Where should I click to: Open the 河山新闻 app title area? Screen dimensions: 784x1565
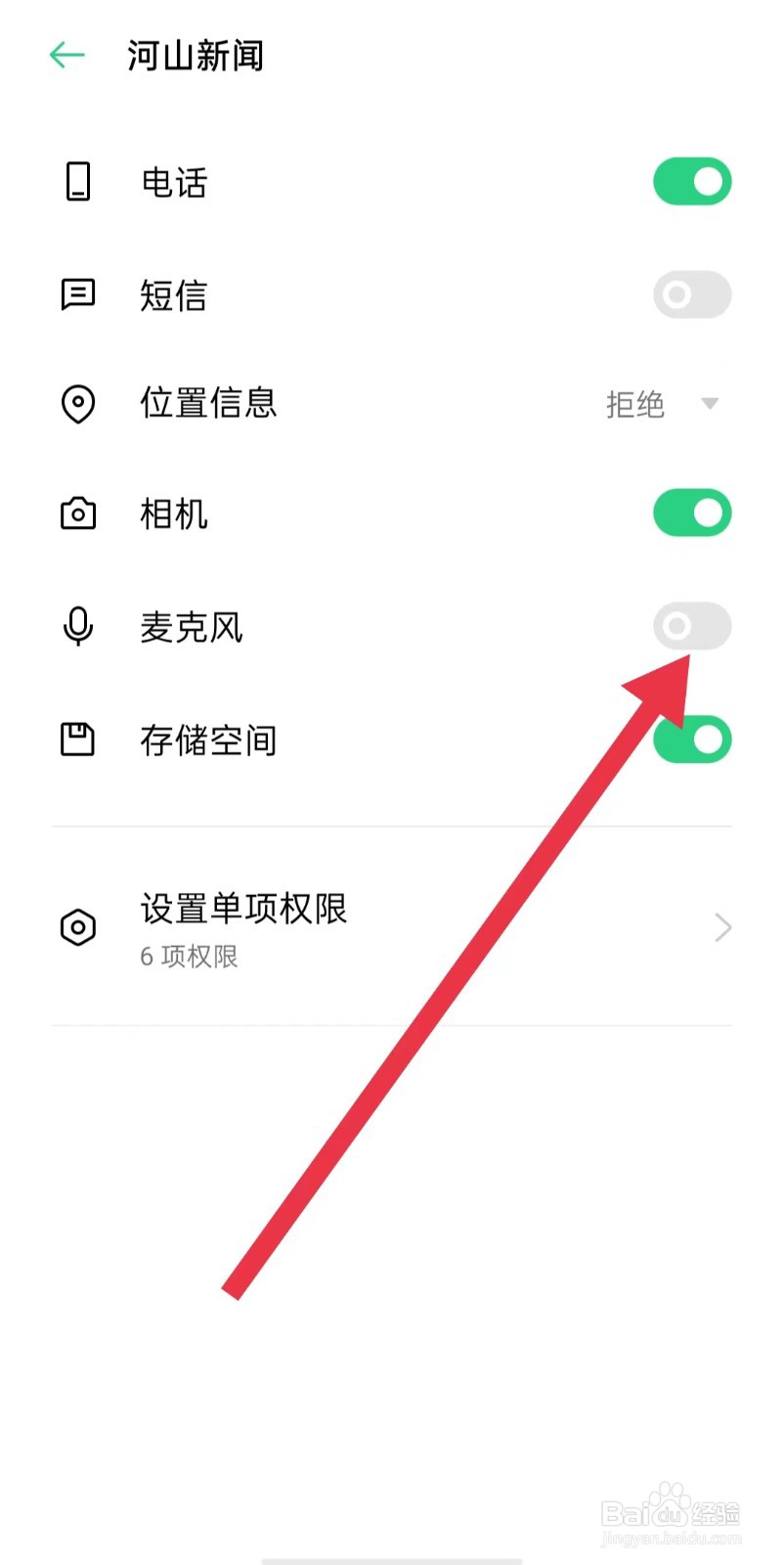(193, 56)
